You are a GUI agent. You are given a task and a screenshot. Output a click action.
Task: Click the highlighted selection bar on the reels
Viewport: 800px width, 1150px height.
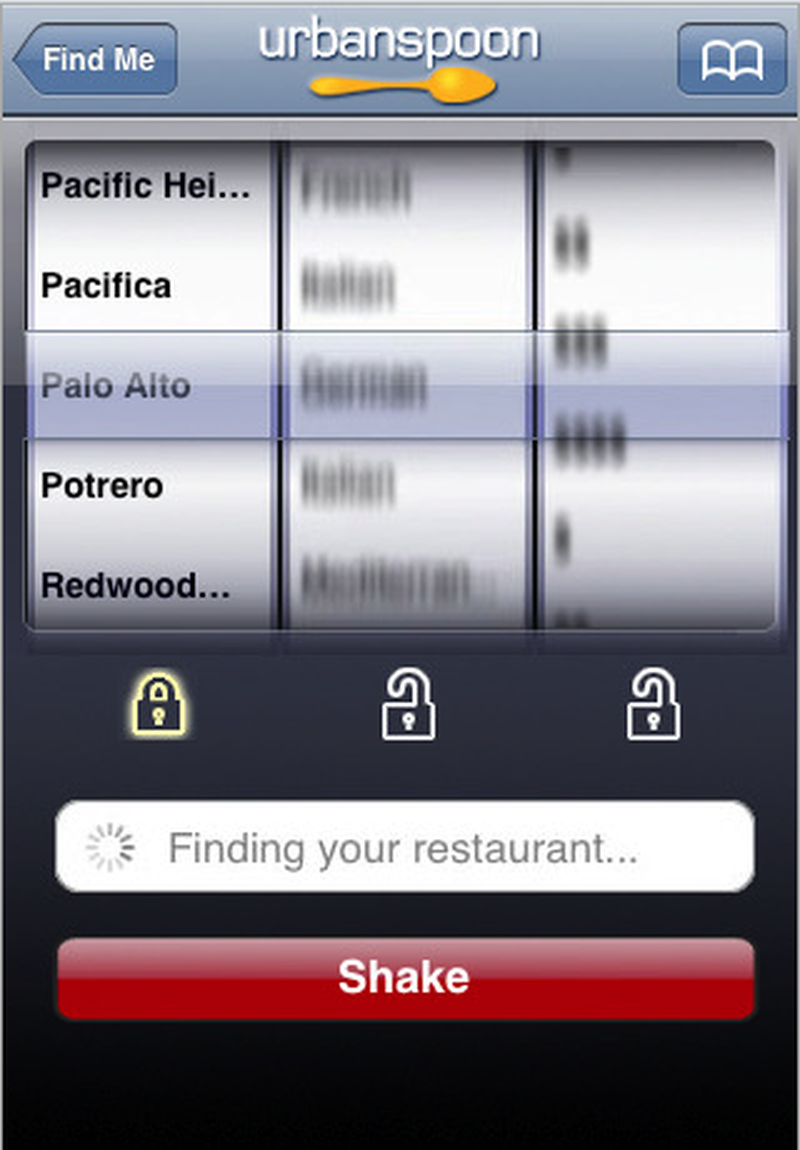pyautogui.click(x=400, y=385)
